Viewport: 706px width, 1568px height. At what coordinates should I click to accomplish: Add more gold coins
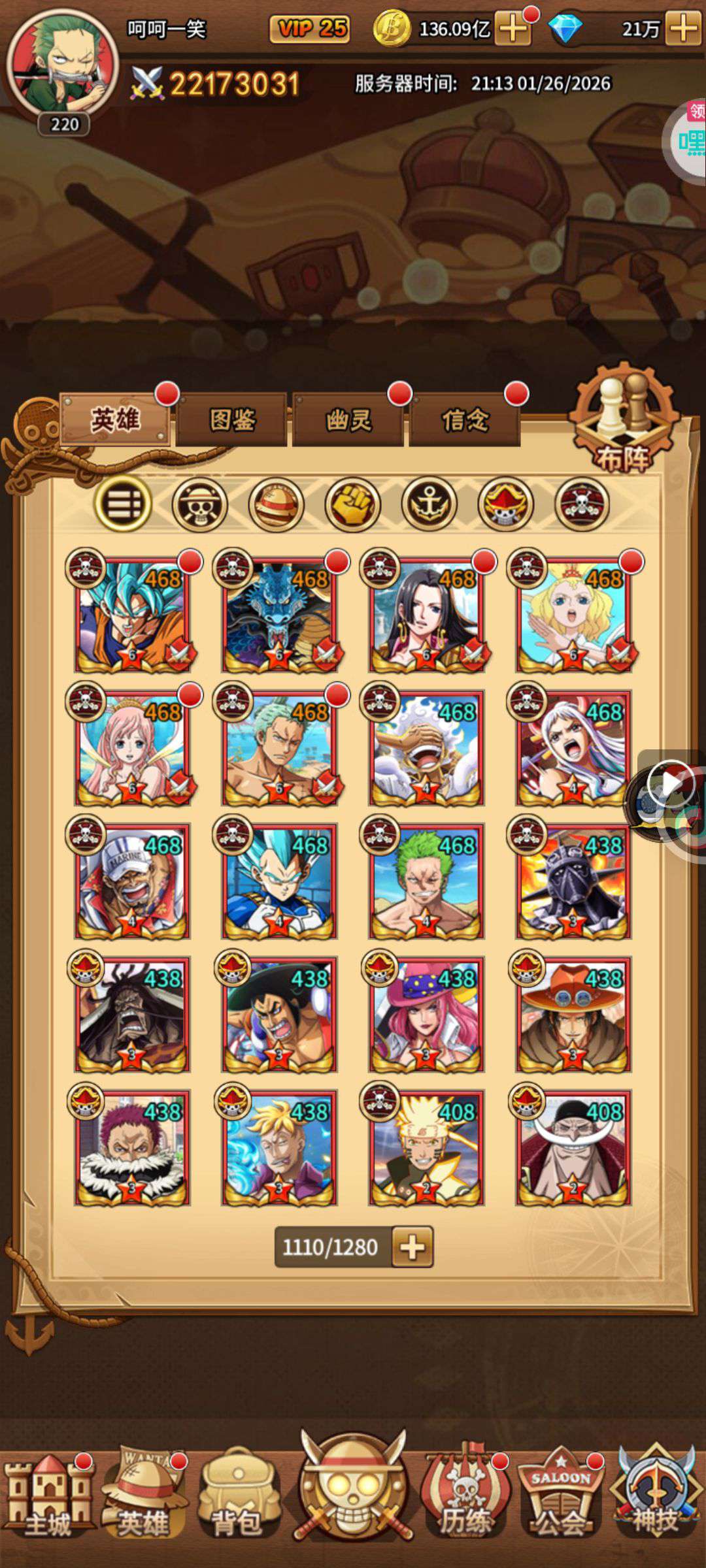[x=513, y=29]
